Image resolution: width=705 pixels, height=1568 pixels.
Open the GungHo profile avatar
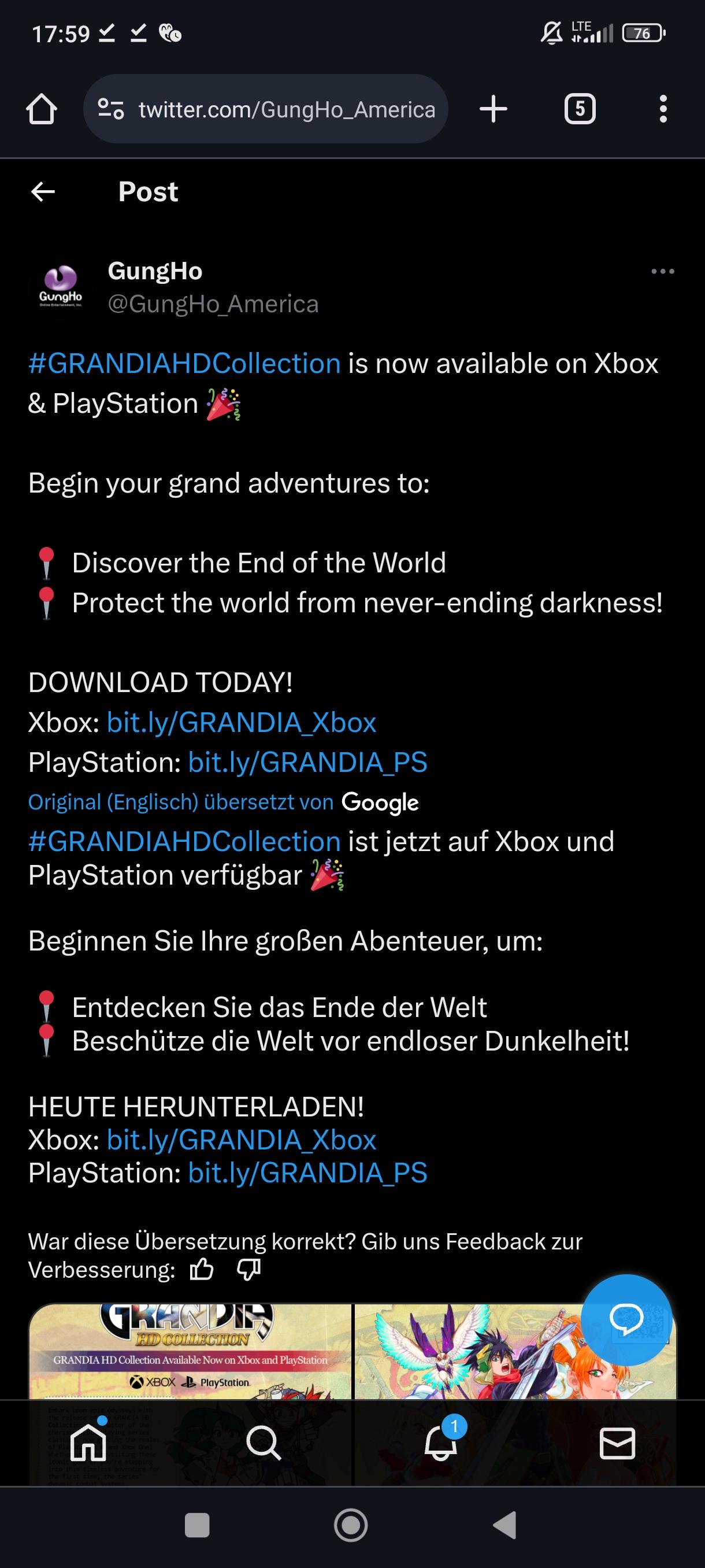click(x=60, y=287)
